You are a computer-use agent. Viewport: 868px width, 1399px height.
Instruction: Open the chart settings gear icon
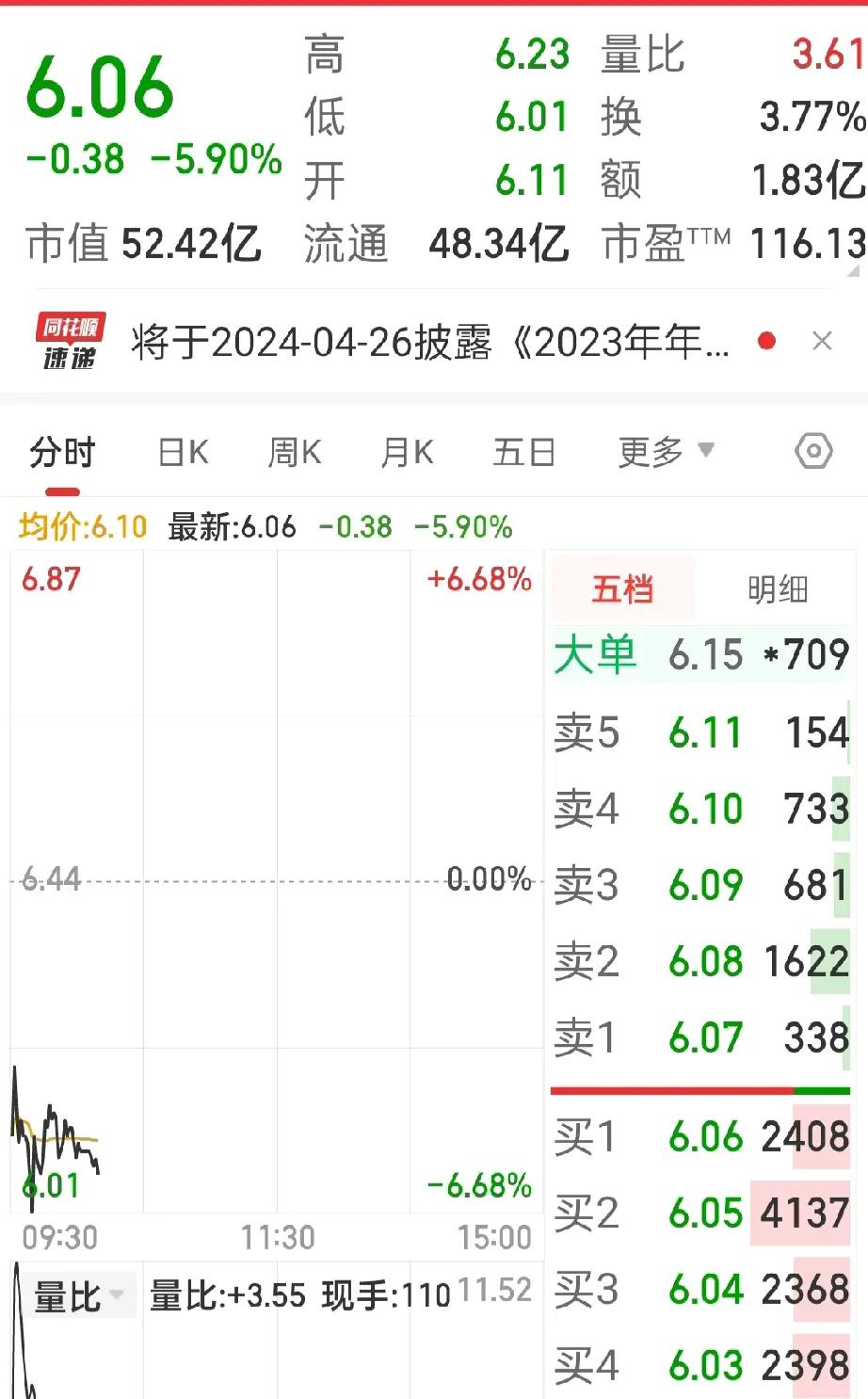point(812,452)
